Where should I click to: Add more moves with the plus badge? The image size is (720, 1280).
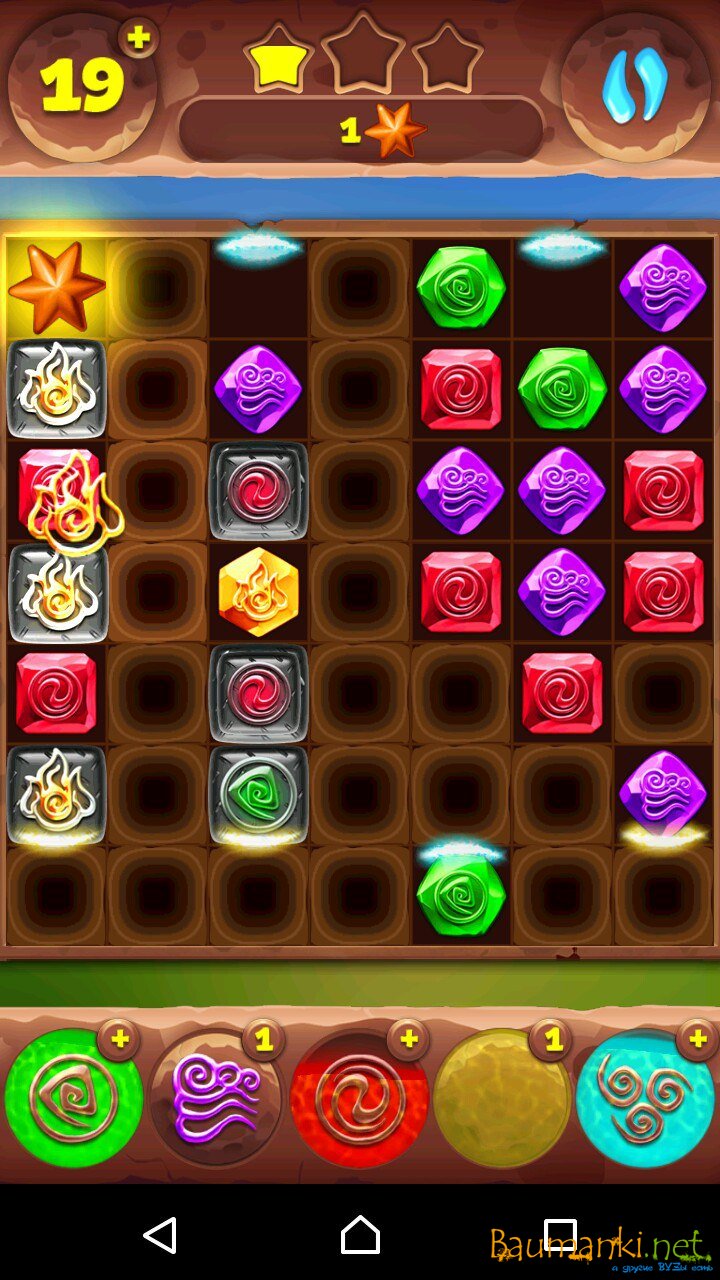(x=139, y=38)
